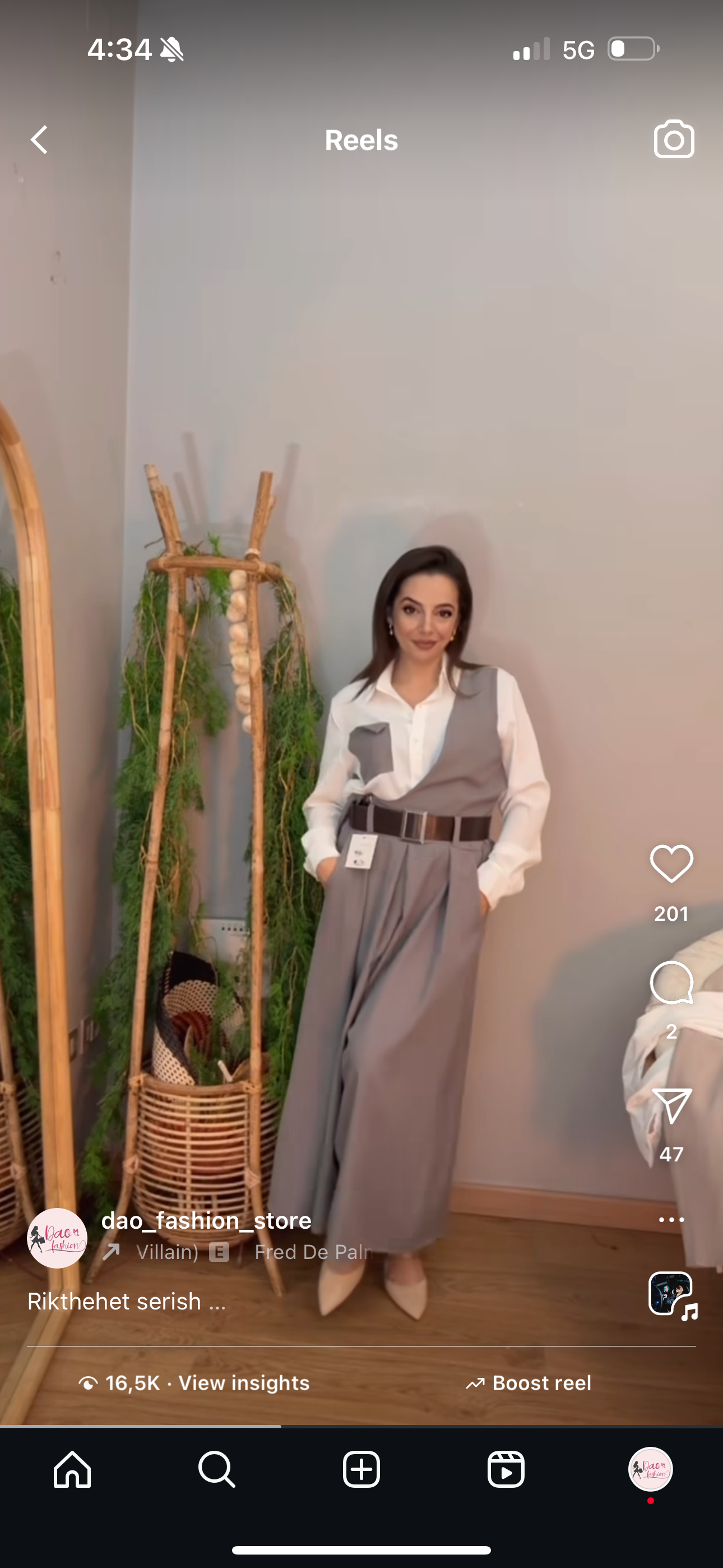Open the three-dot more options menu

point(671,1219)
